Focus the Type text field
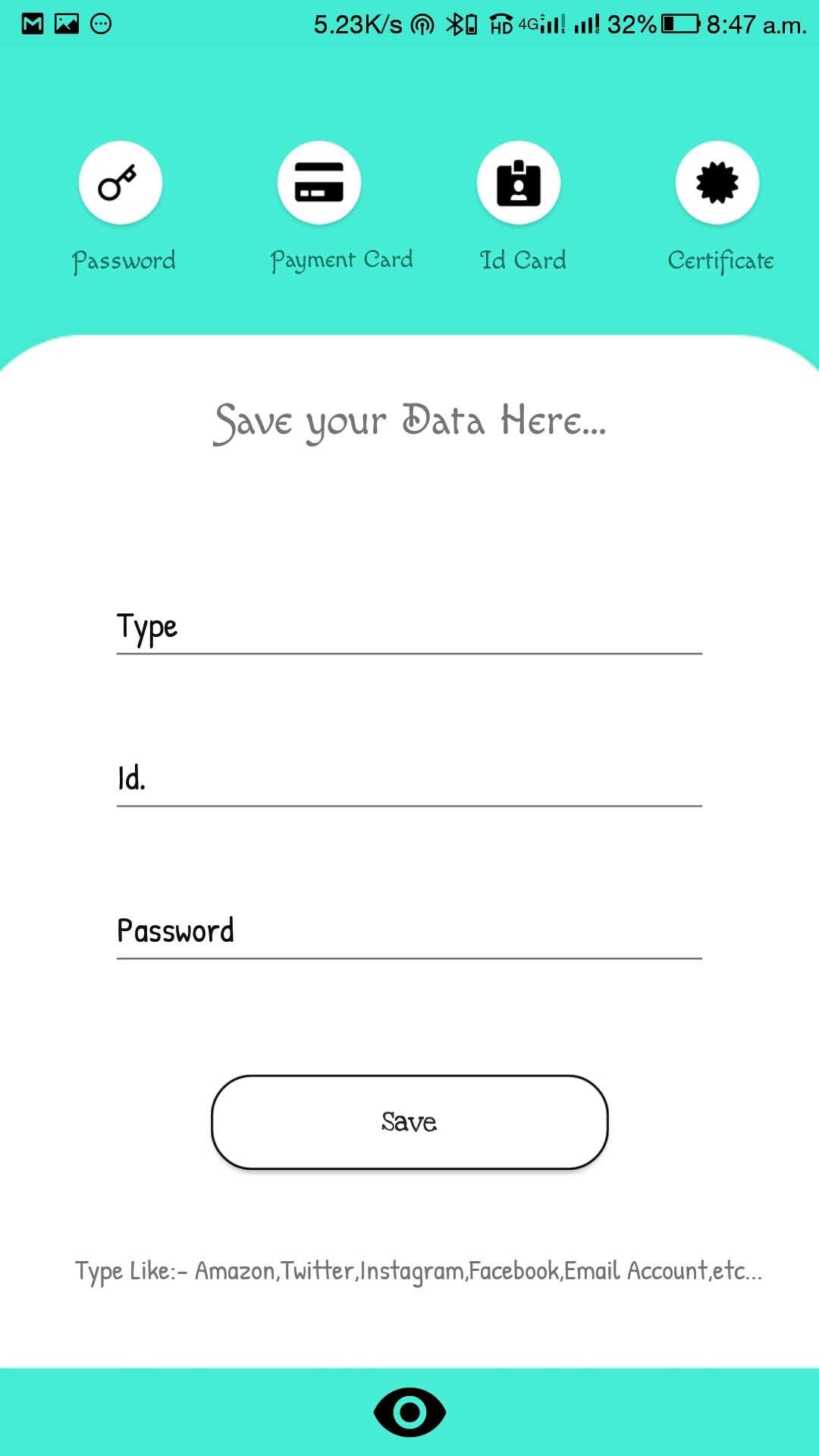819x1456 pixels. 409,628
